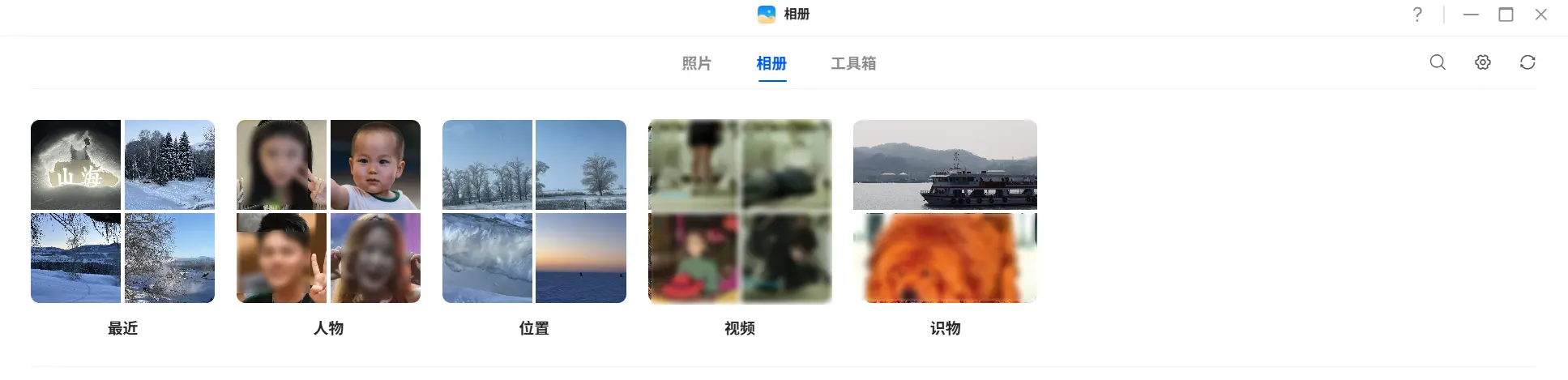The height and width of the screenshot is (380, 1568).
Task: Switch to the 照片 tab
Action: pyautogui.click(x=696, y=63)
